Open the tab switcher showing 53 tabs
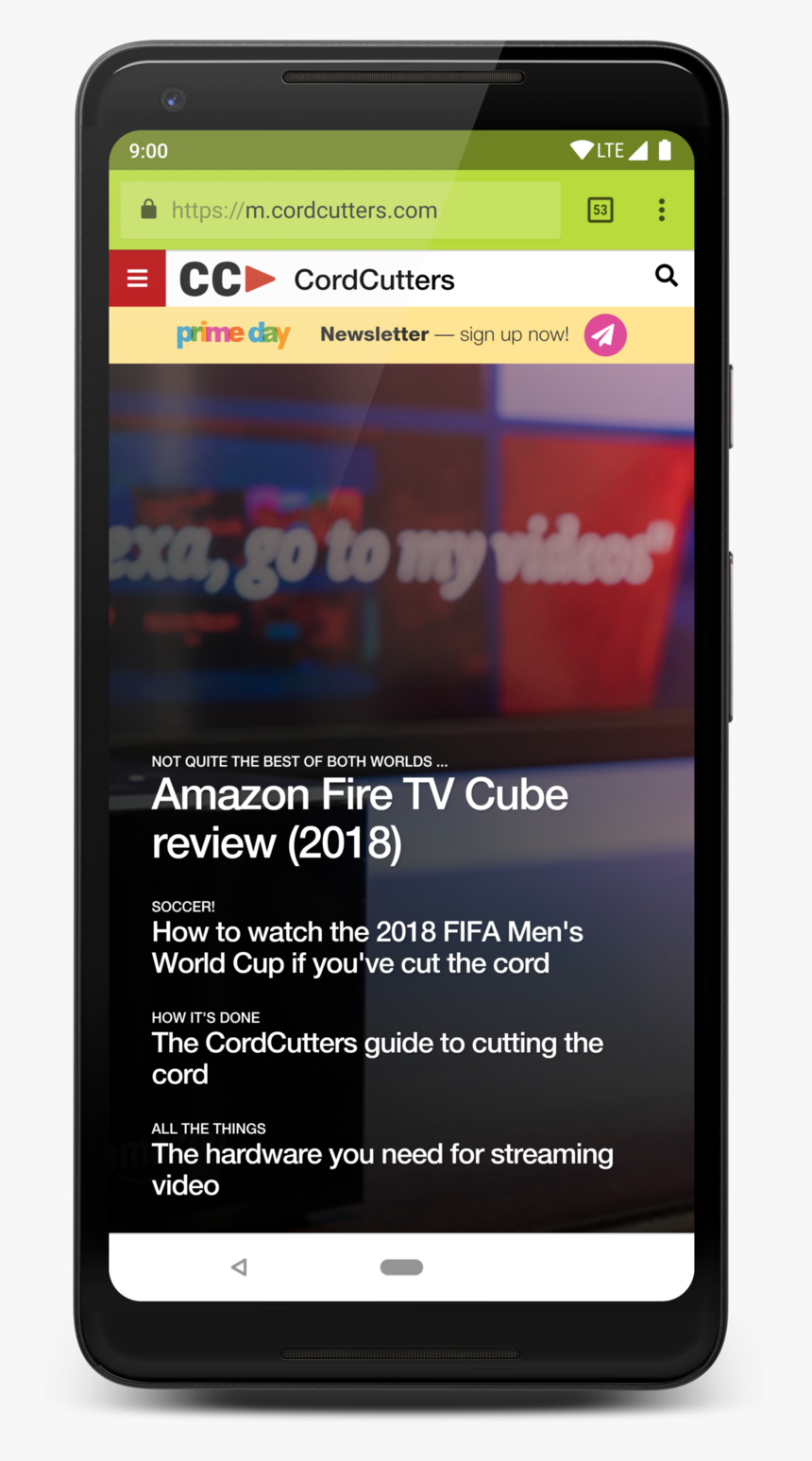This screenshot has height=1461, width=812. [x=600, y=210]
